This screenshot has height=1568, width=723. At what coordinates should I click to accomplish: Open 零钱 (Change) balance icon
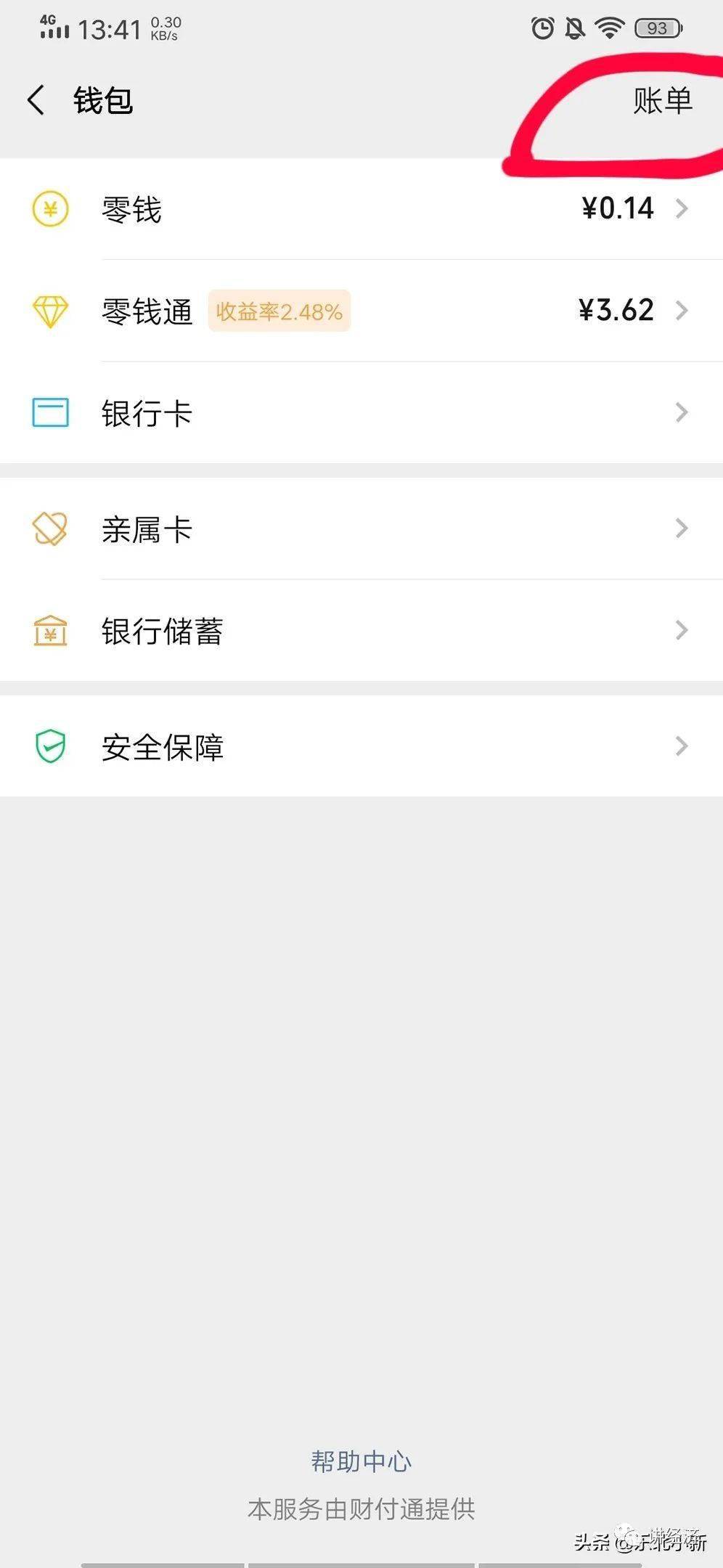point(49,210)
